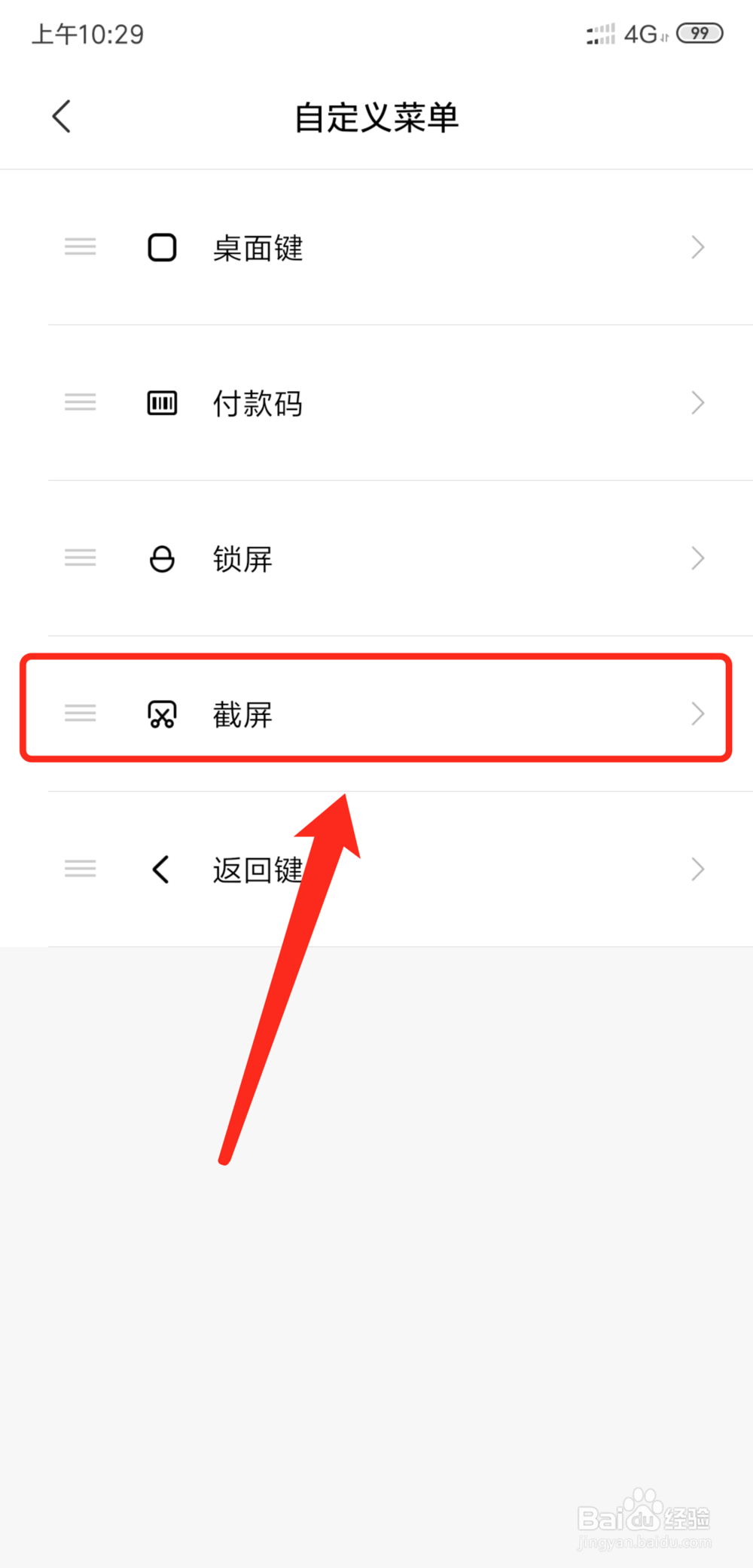Screen dimensions: 753x1568
Task: Tap the drag handle beside 返回键
Action: (81, 869)
